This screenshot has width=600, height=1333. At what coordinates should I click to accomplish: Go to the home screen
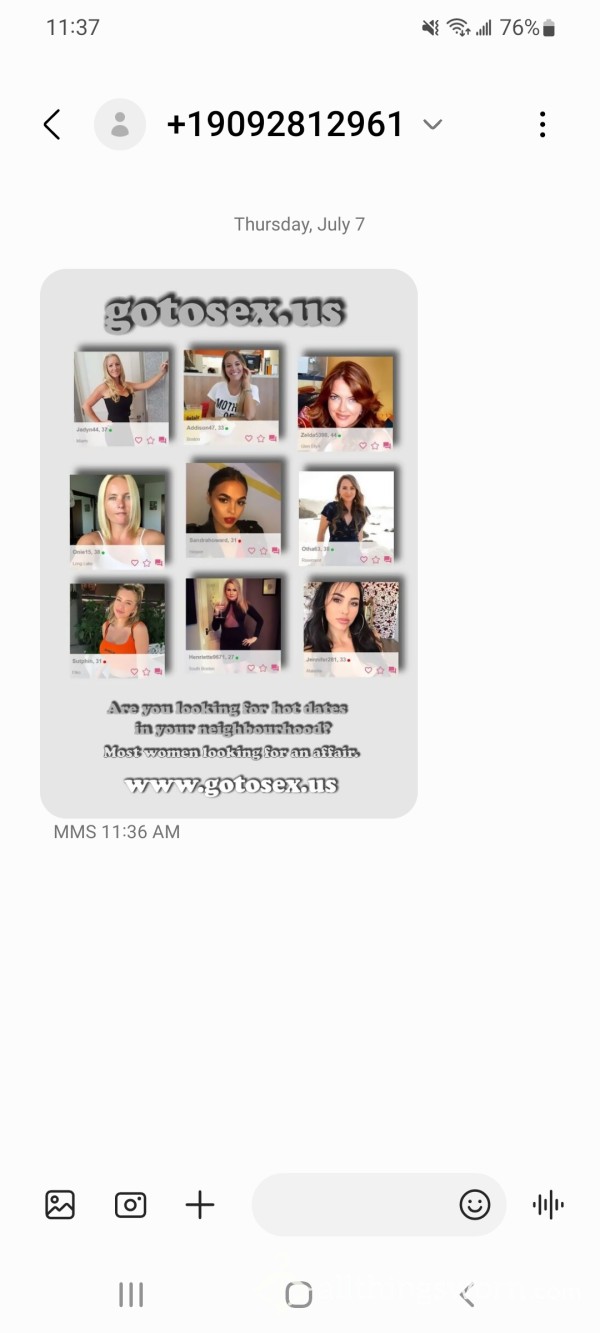(299, 1295)
